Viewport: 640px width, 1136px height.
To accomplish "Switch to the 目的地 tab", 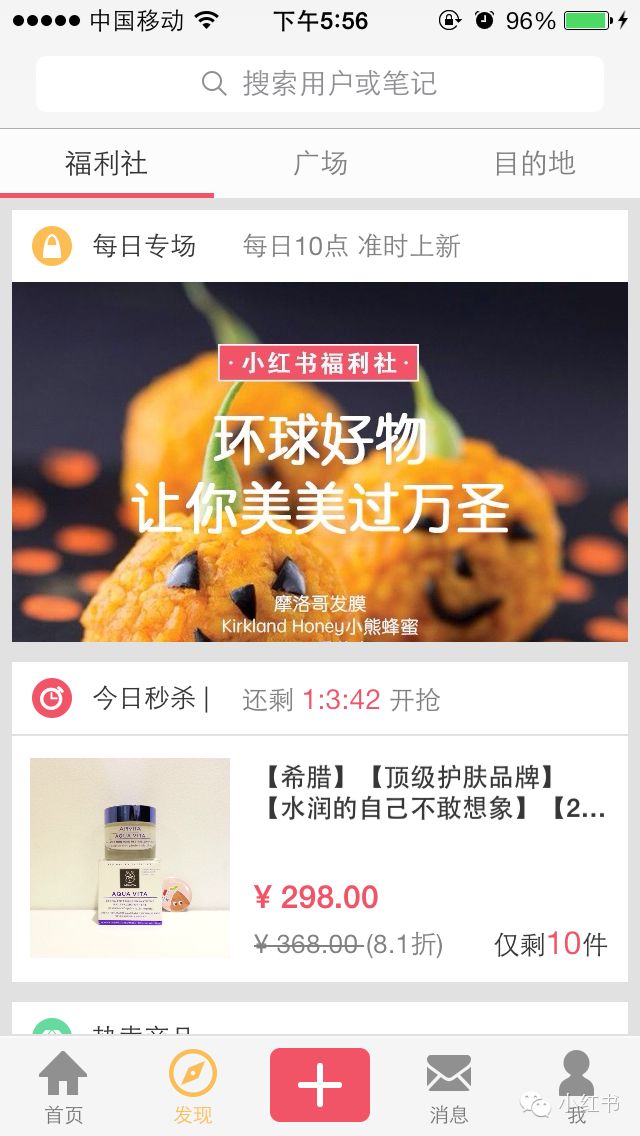I will (534, 163).
